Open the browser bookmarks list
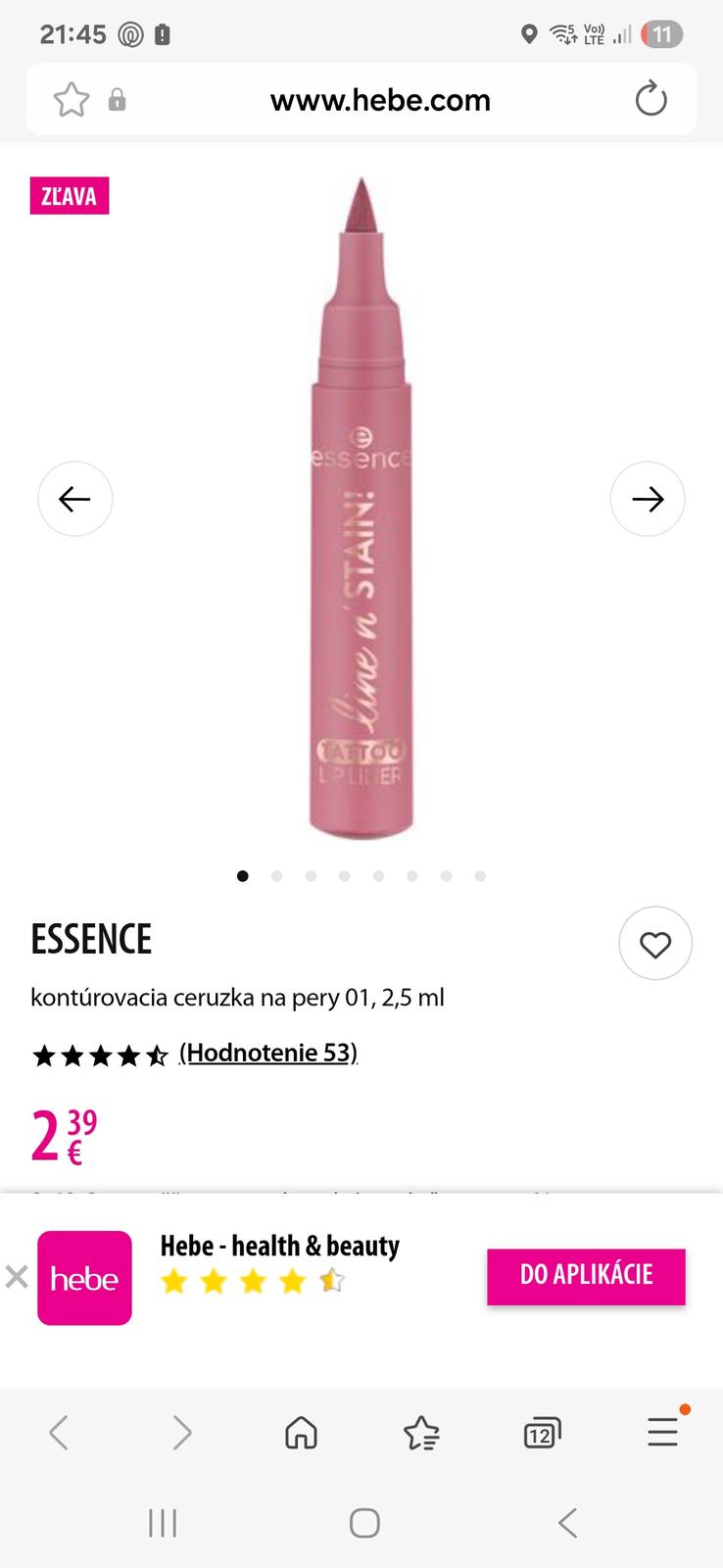This screenshot has width=723, height=1568. pyautogui.click(x=421, y=1433)
